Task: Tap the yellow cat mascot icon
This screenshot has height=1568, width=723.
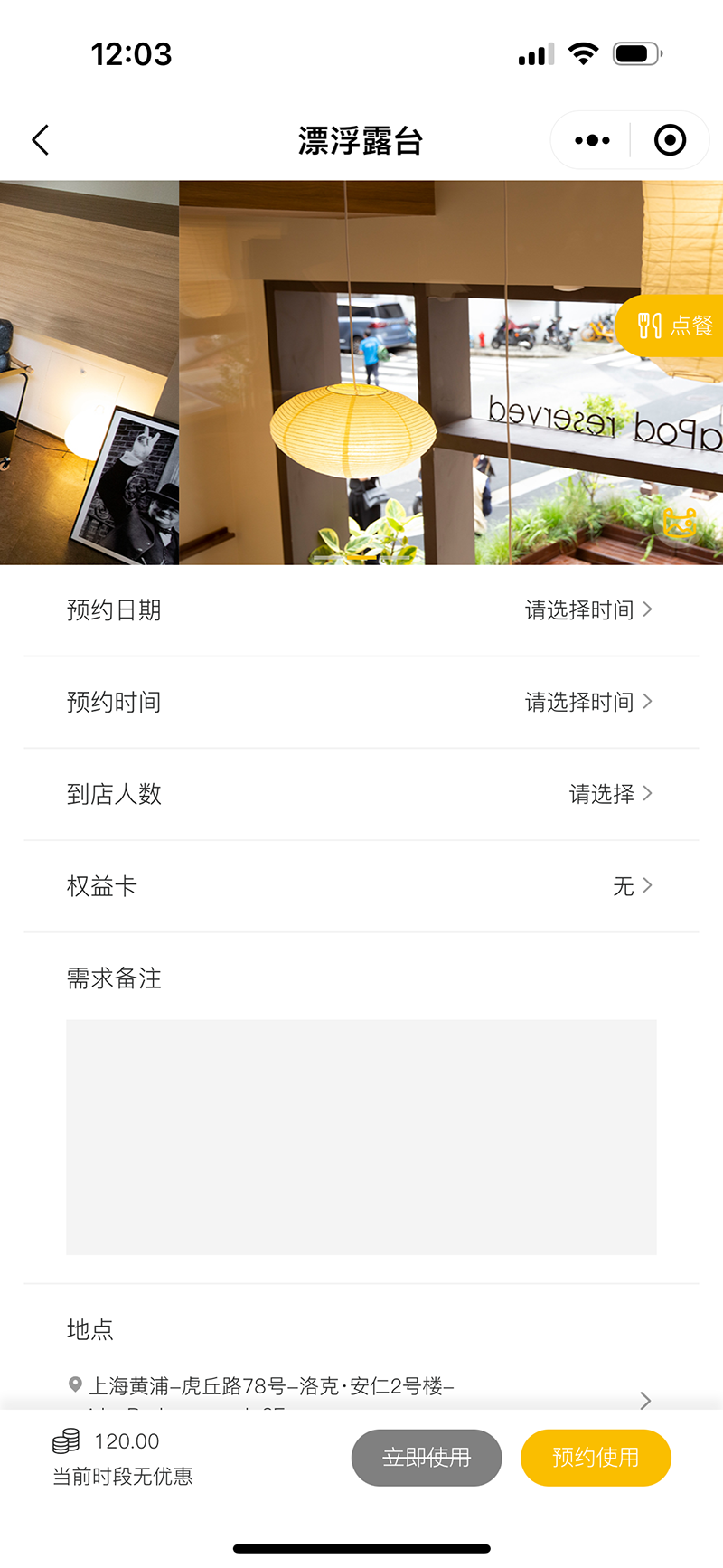Action: 680,524
